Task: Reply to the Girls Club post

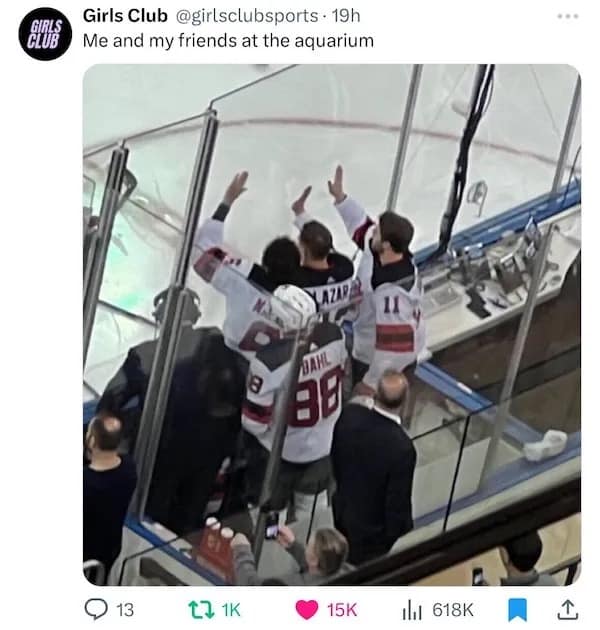Action: (x=97, y=609)
